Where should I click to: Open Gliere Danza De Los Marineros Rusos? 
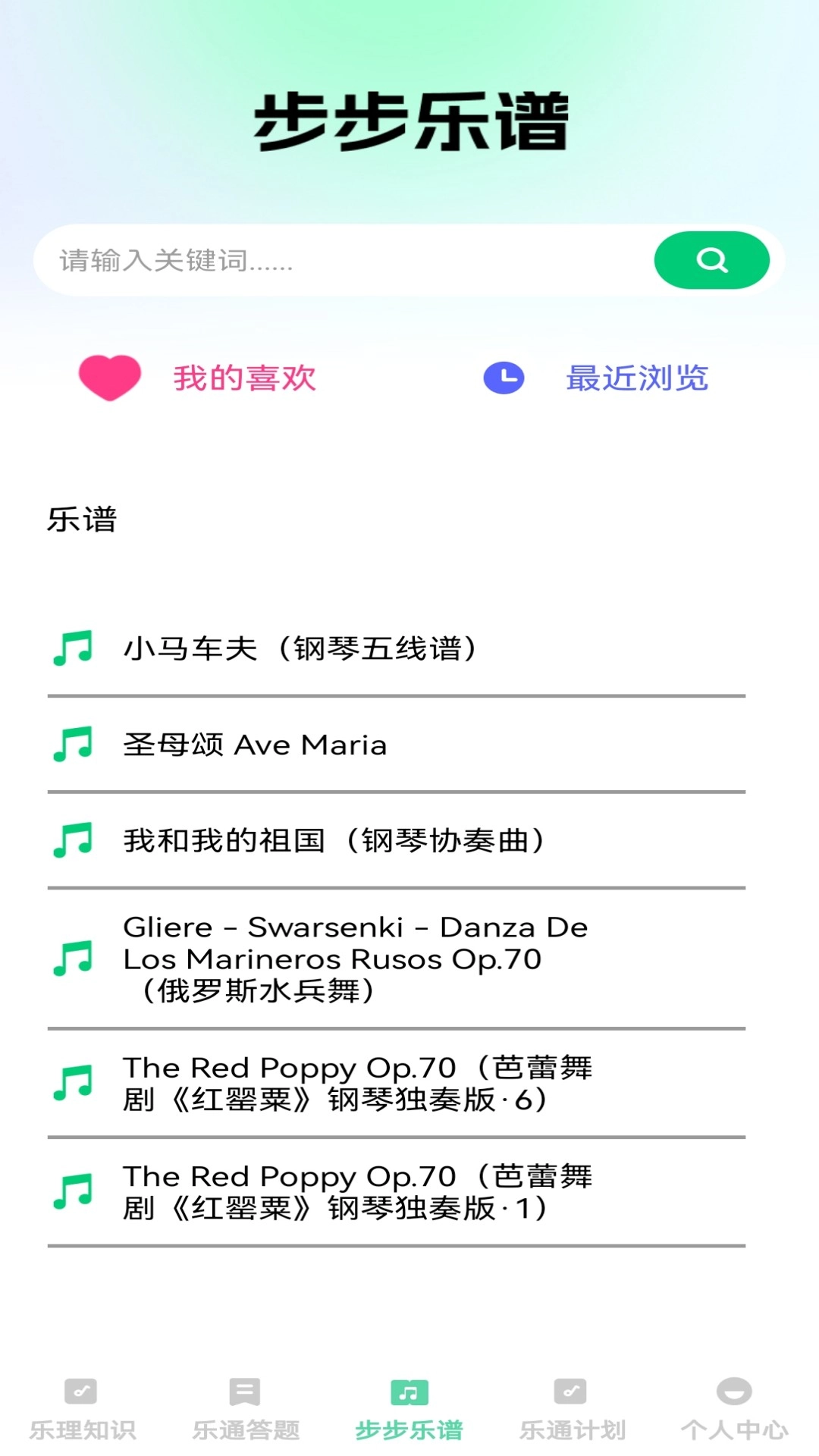pyautogui.click(x=355, y=959)
